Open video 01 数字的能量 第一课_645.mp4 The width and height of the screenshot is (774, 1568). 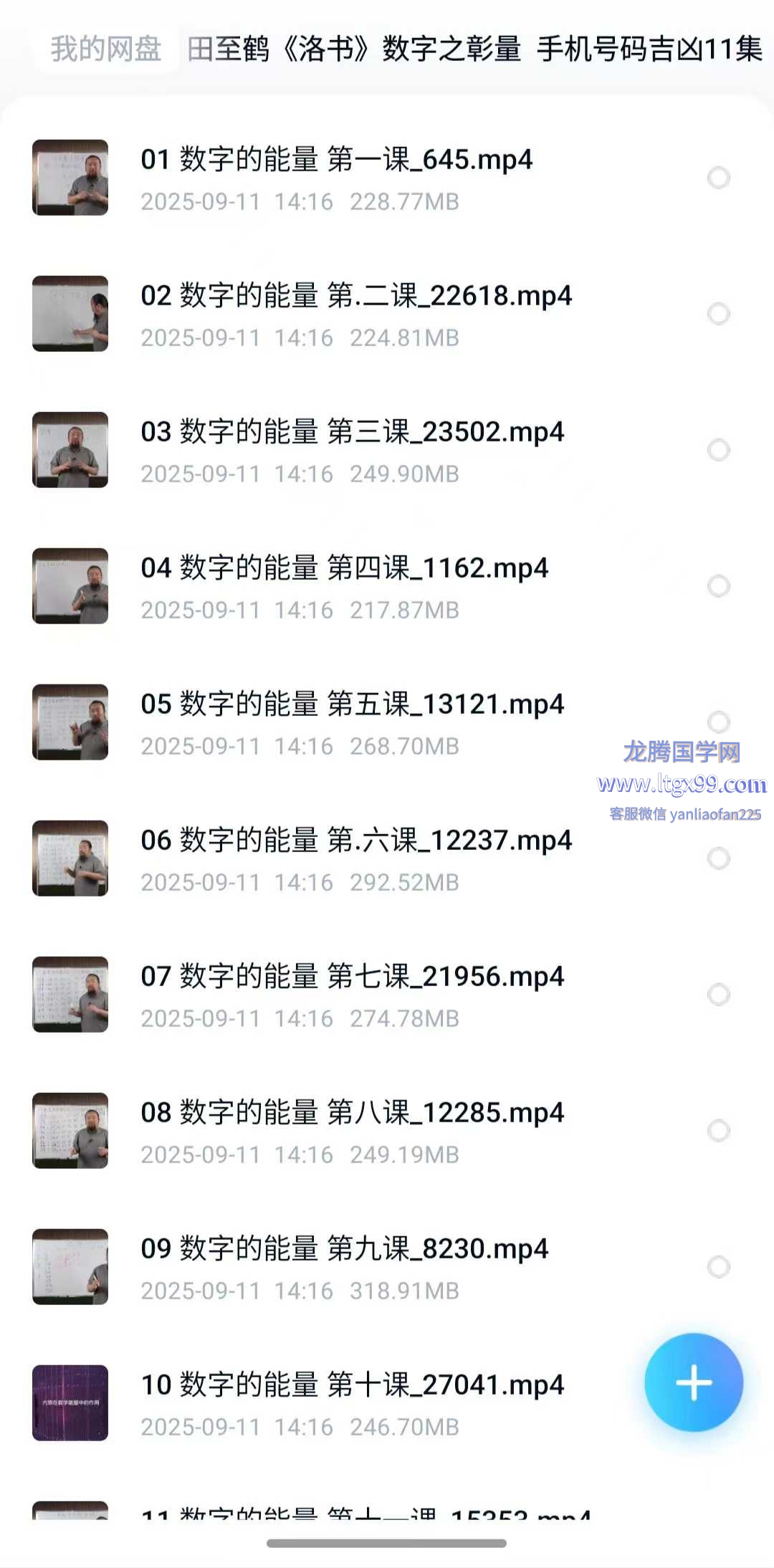(x=336, y=160)
